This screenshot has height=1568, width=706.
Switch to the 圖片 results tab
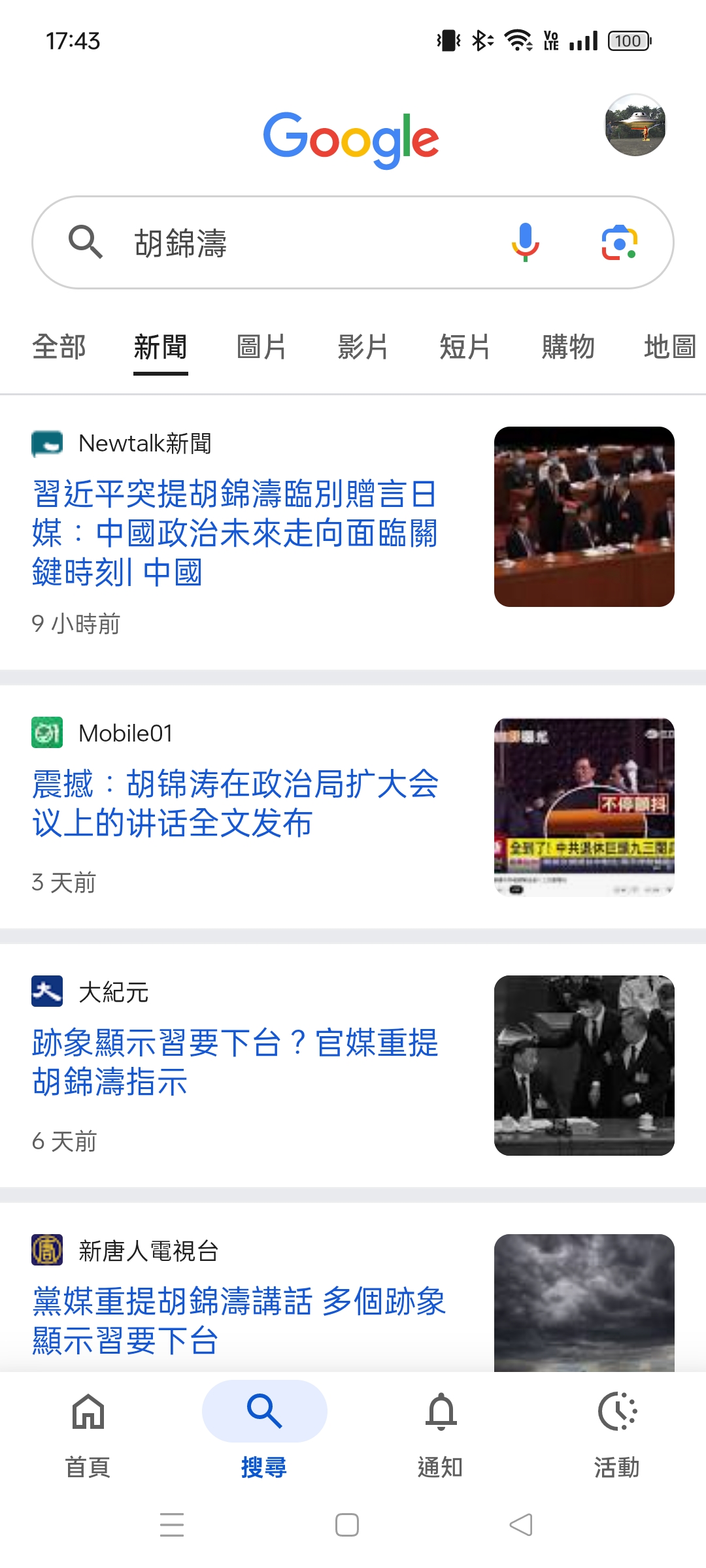point(261,347)
